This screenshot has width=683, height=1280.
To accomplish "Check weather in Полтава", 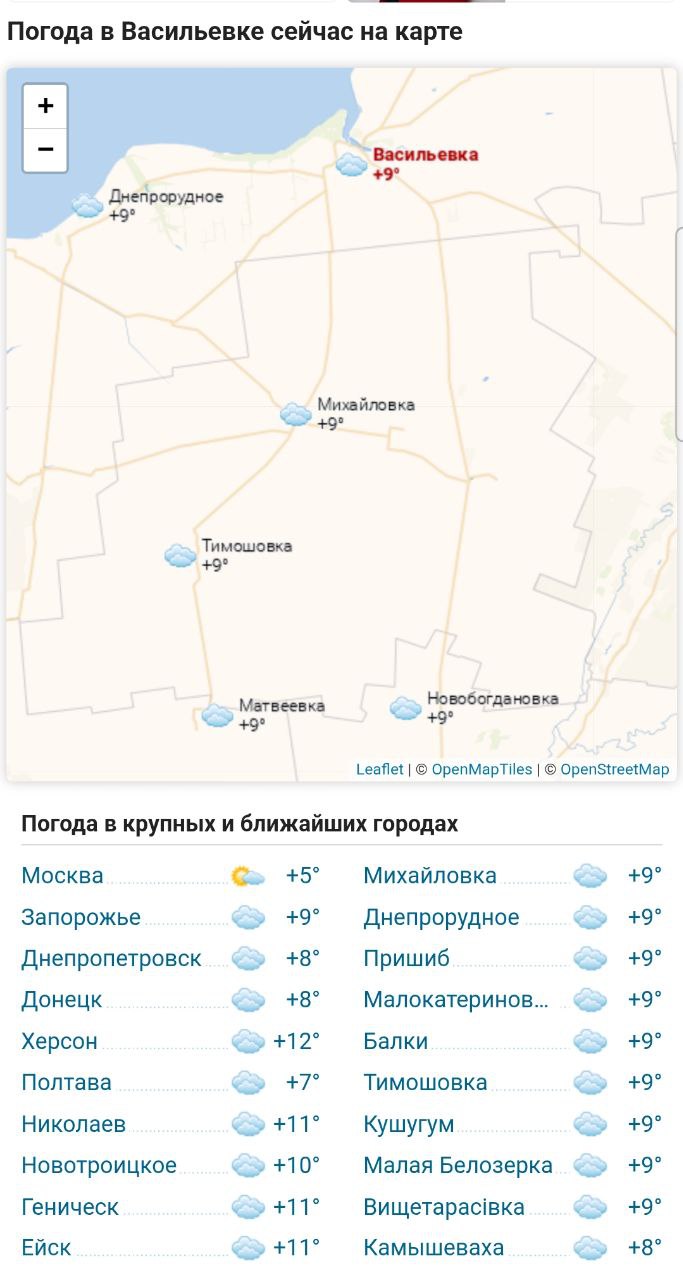I will pos(66,1083).
